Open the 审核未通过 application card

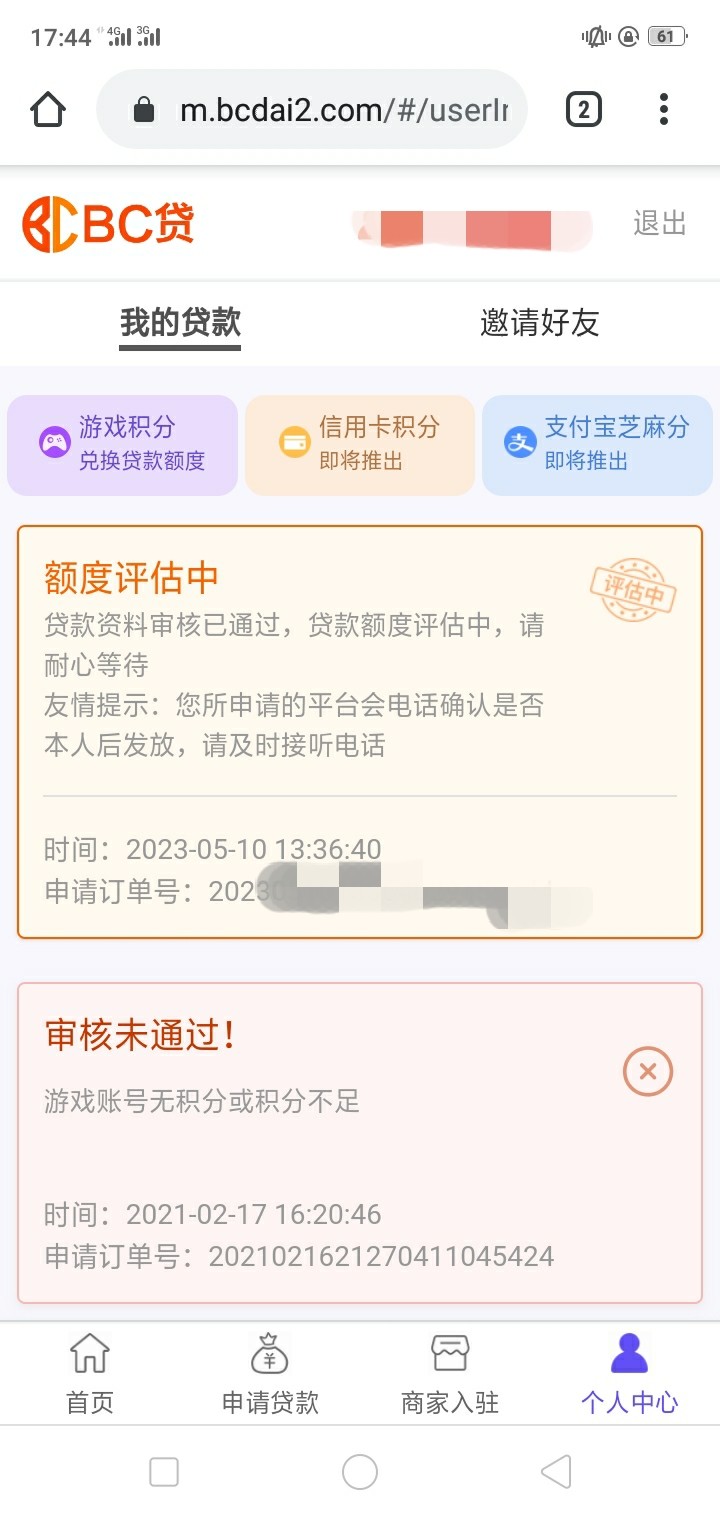click(360, 1142)
